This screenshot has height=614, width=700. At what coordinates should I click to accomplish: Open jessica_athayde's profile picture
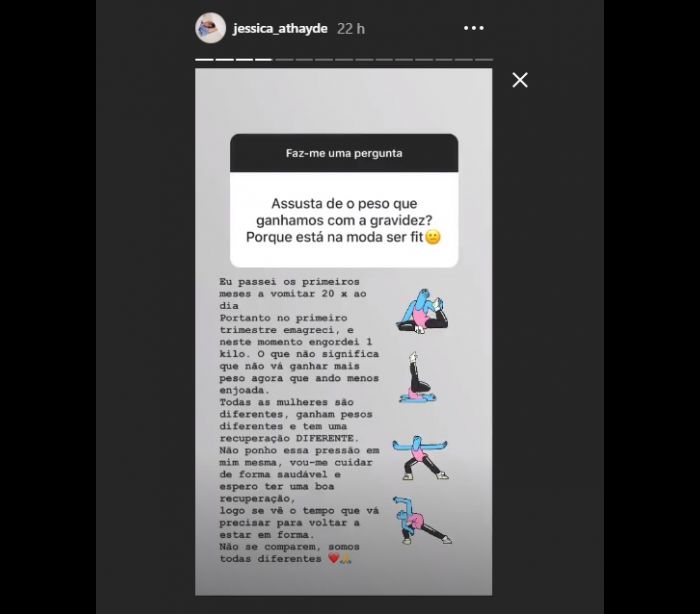pyautogui.click(x=210, y=28)
